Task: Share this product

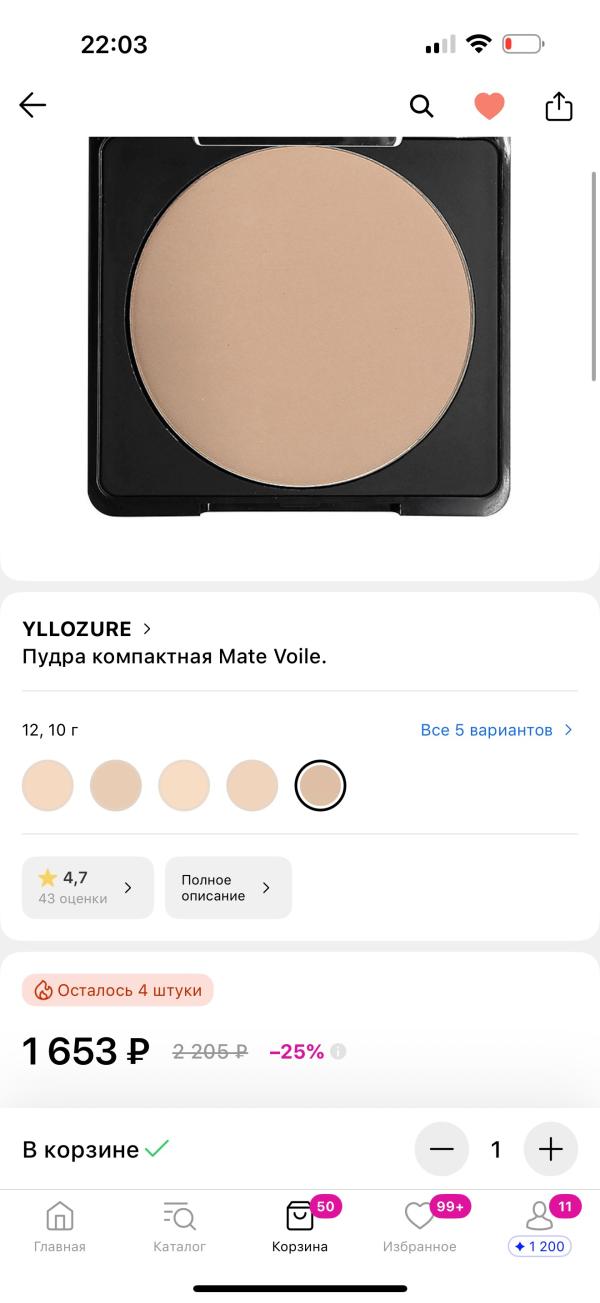Action: pos(558,105)
